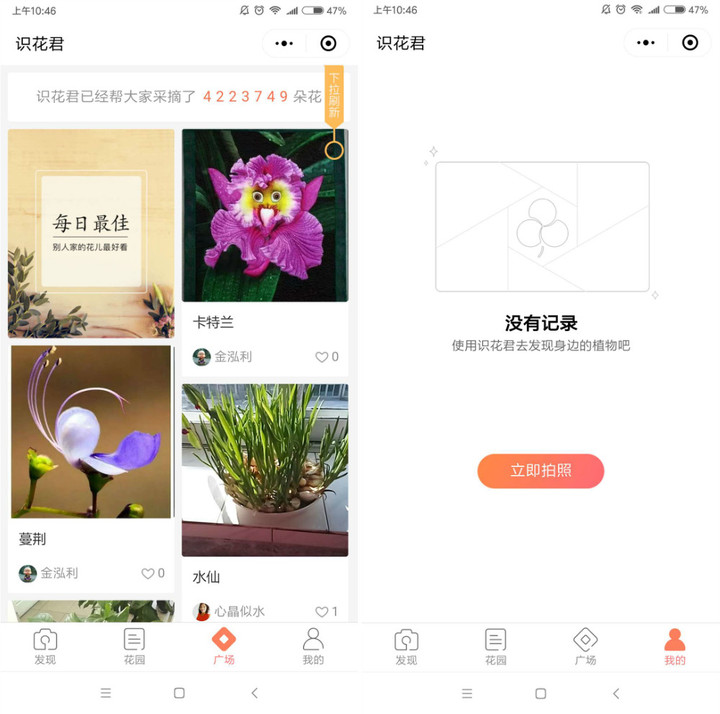The width and height of the screenshot is (720, 714).
Task: Switch to 我的 tab on the 广场 screen
Action: [313, 646]
